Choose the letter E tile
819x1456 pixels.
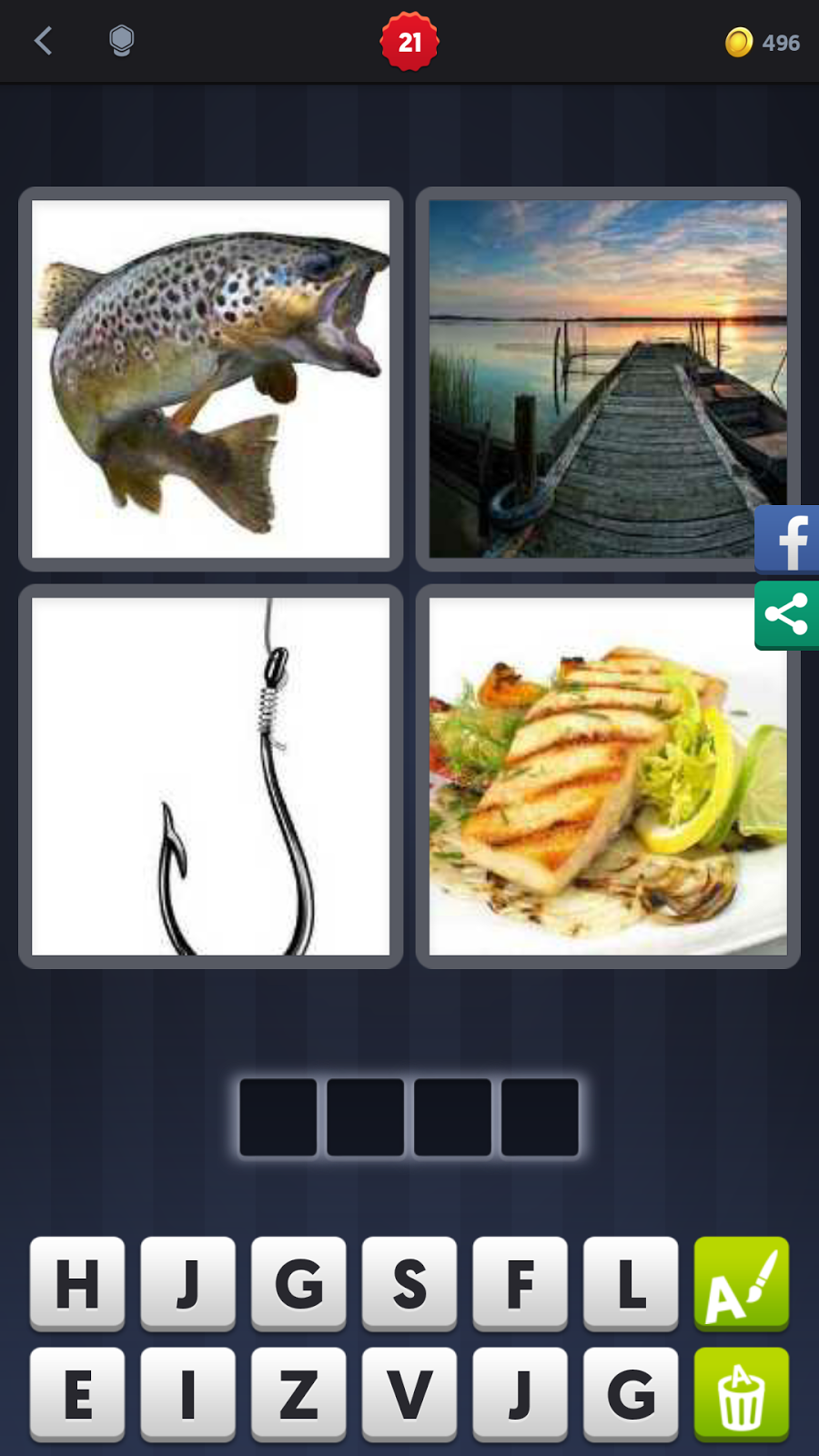click(77, 1394)
